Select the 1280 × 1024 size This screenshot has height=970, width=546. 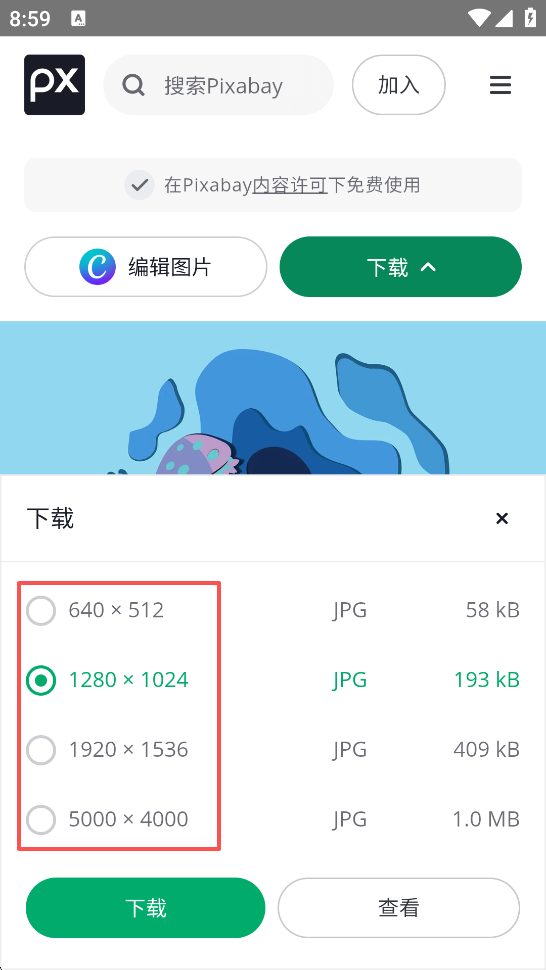pyautogui.click(x=273, y=680)
